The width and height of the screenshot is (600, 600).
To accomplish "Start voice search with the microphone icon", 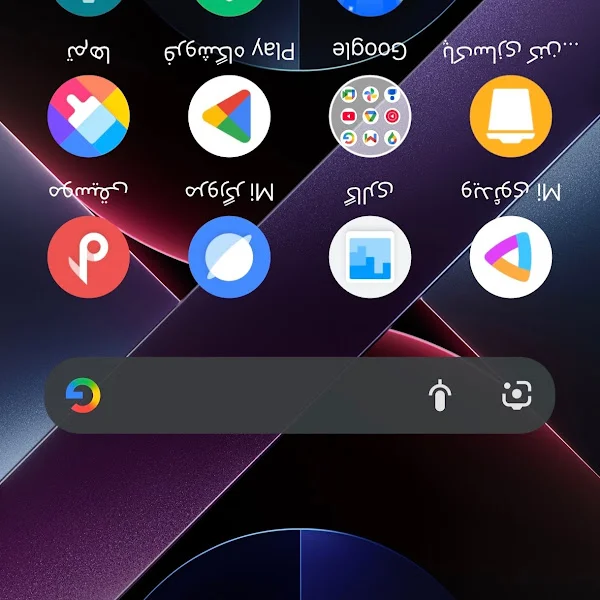I will pos(440,396).
